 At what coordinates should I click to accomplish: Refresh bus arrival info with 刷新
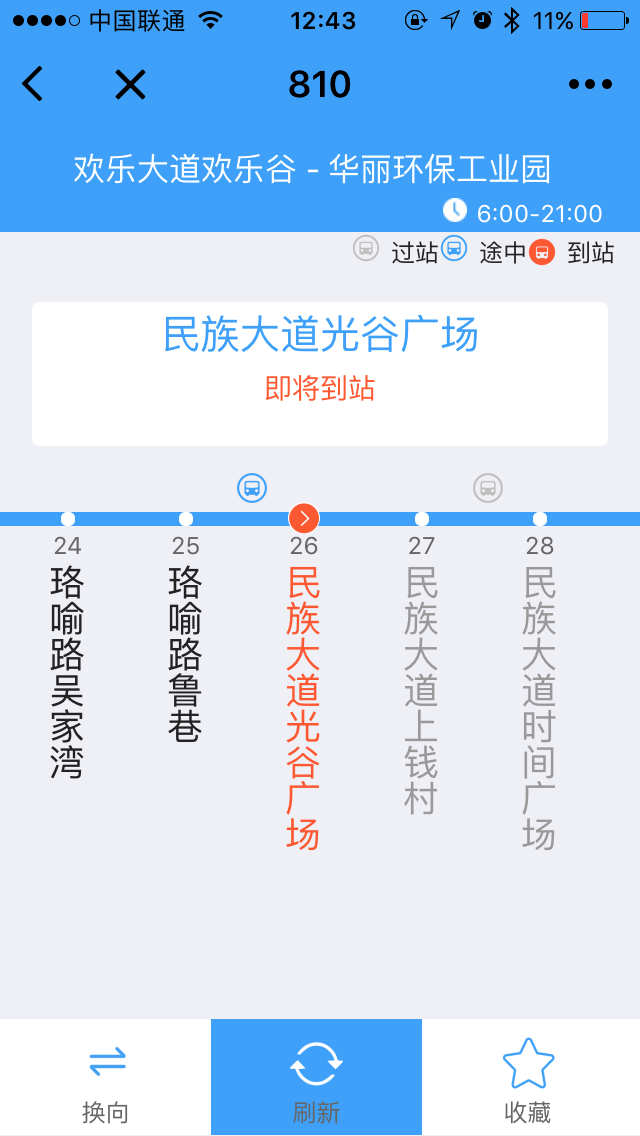(317, 1077)
